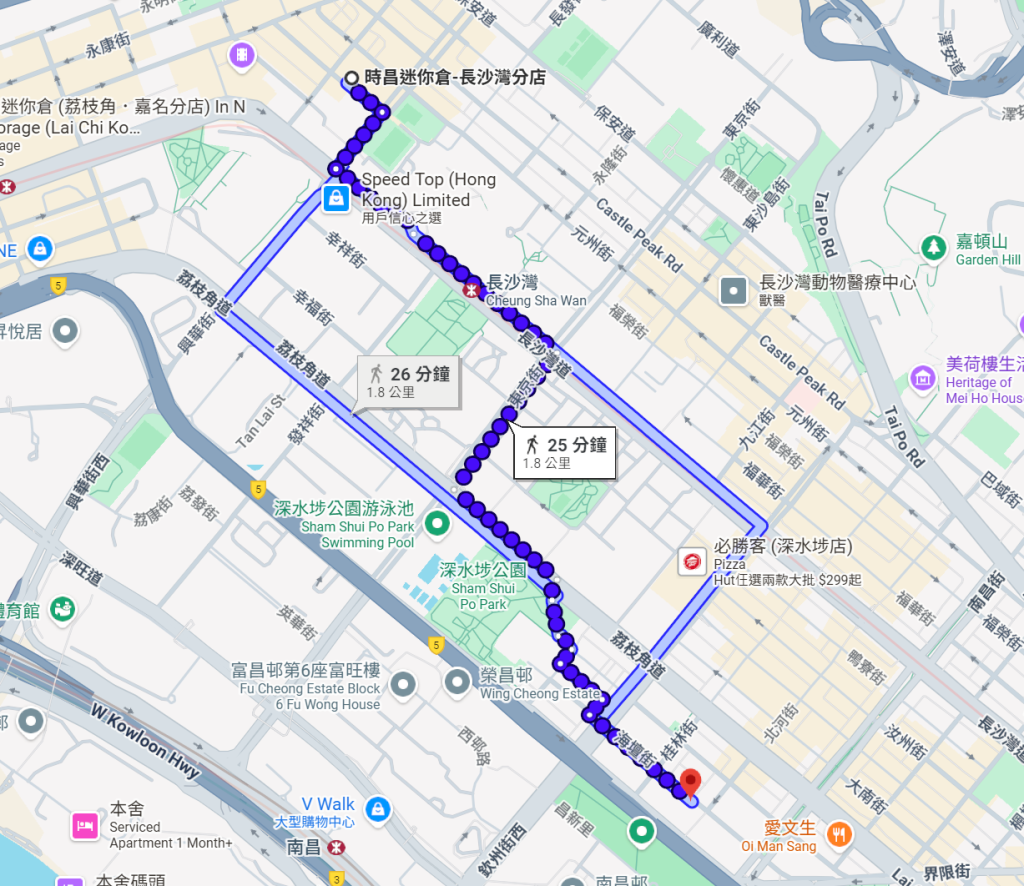Open Speed Top (Hong Kong) Limited marker
The image size is (1024, 886).
[x=336, y=199]
